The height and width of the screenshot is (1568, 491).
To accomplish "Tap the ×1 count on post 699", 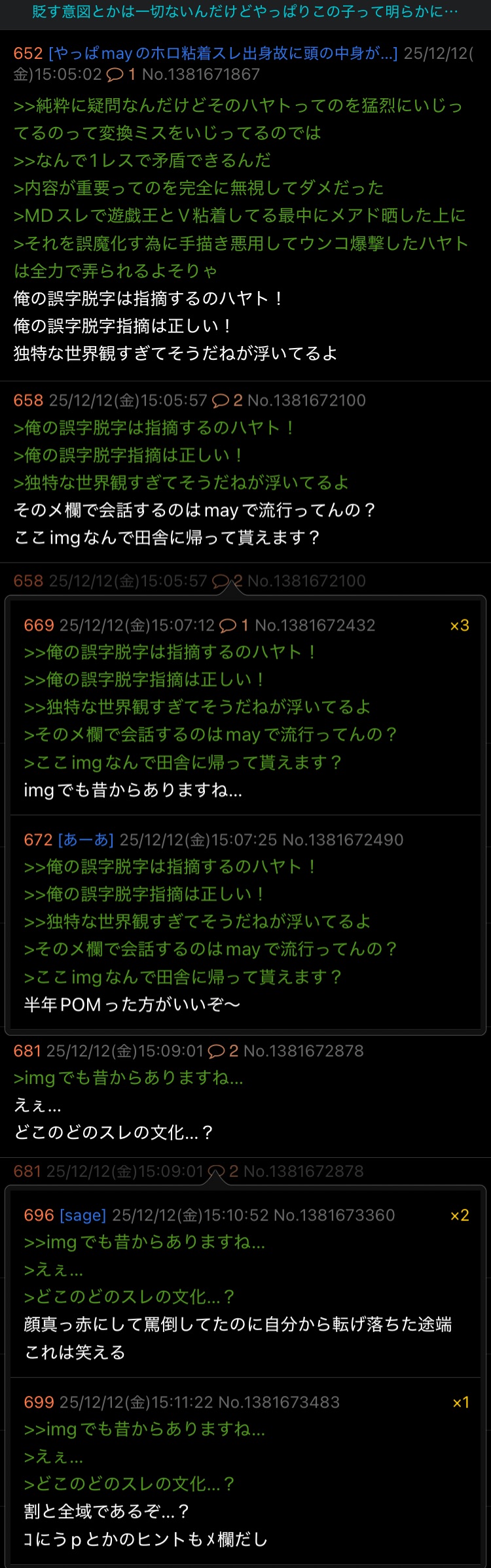I will [461, 1402].
